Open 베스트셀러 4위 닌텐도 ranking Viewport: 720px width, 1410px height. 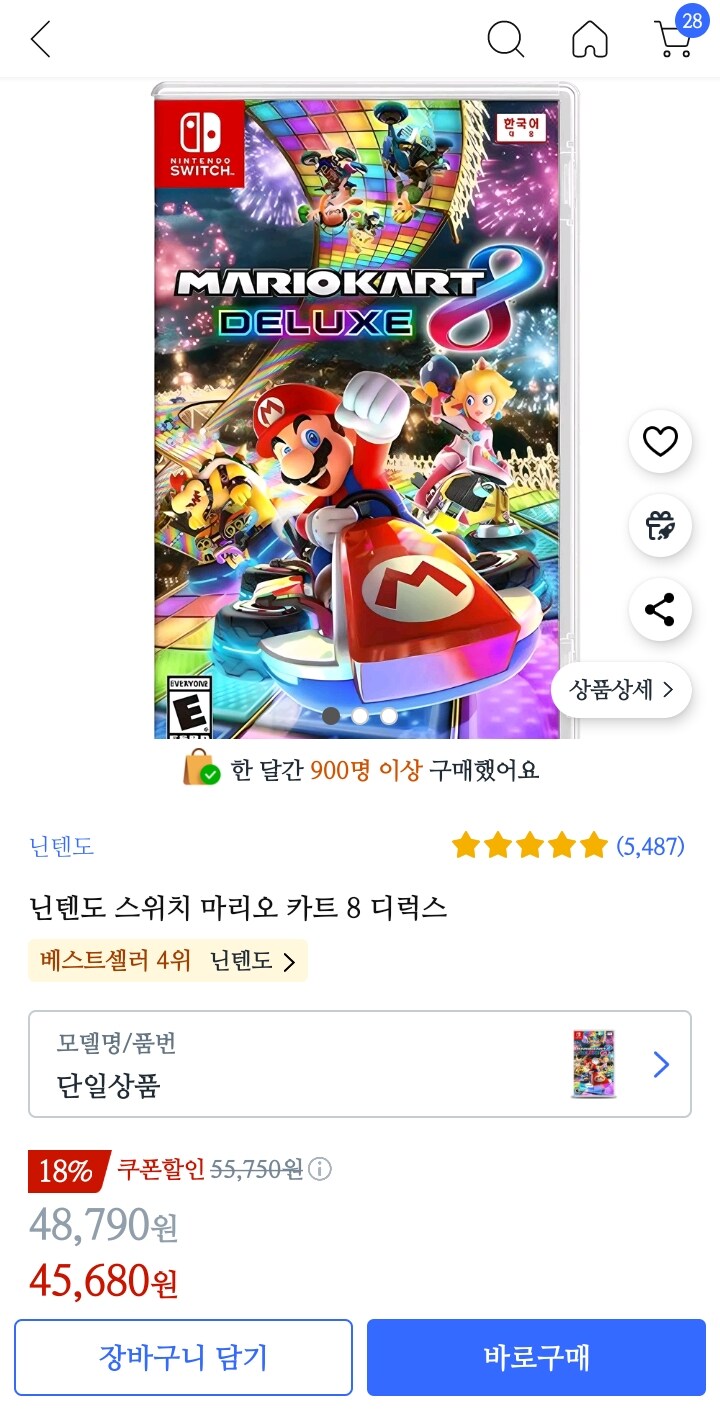(168, 961)
